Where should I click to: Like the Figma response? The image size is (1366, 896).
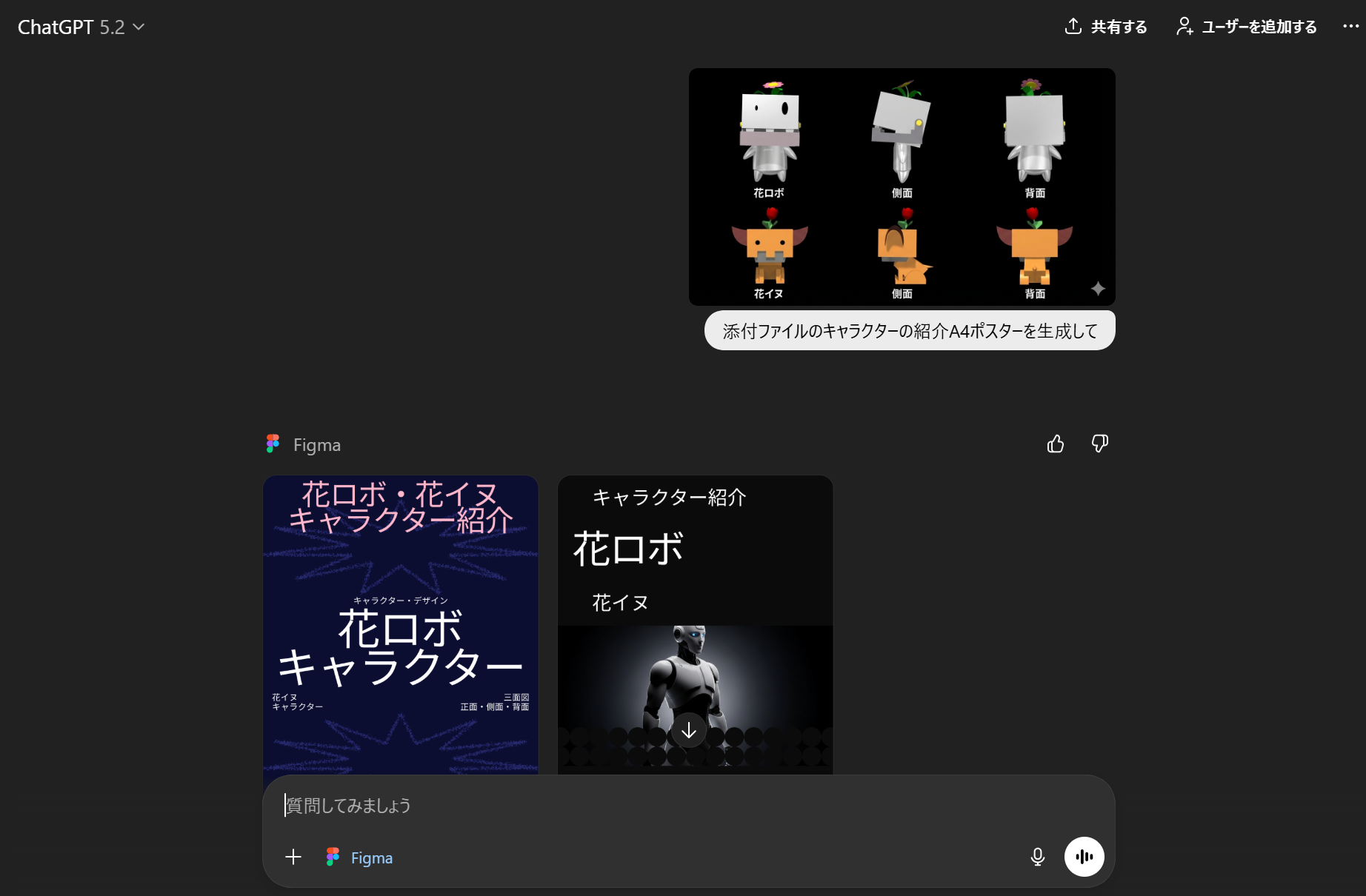pyautogui.click(x=1056, y=444)
